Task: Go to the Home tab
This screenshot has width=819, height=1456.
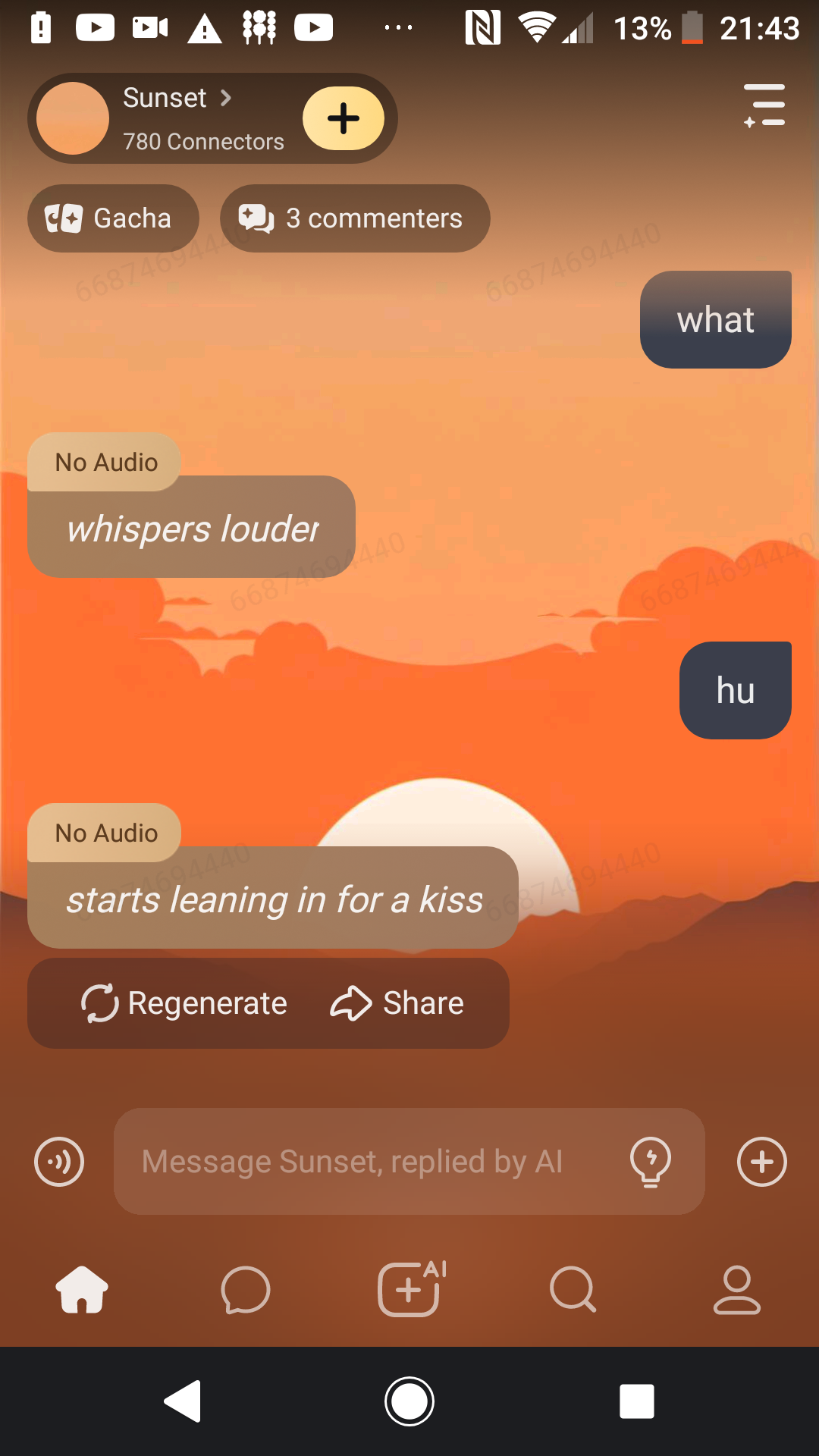Action: pyautogui.click(x=82, y=1289)
